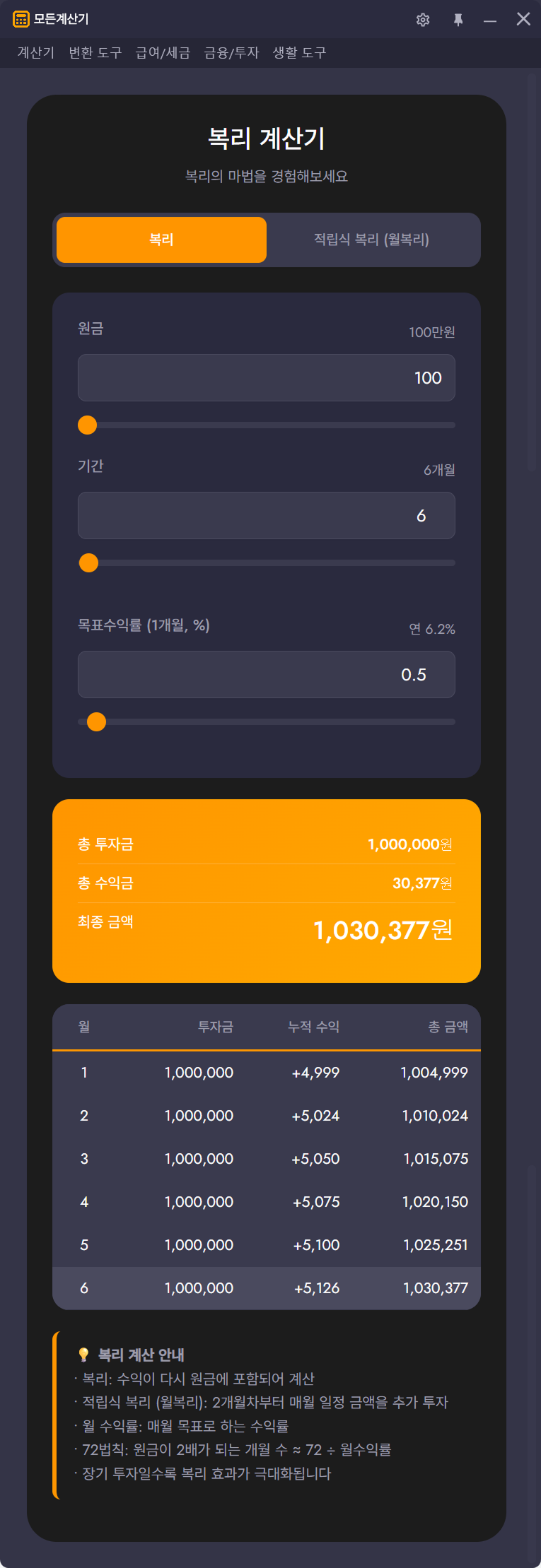Pin the calculator window on top

(x=458, y=20)
